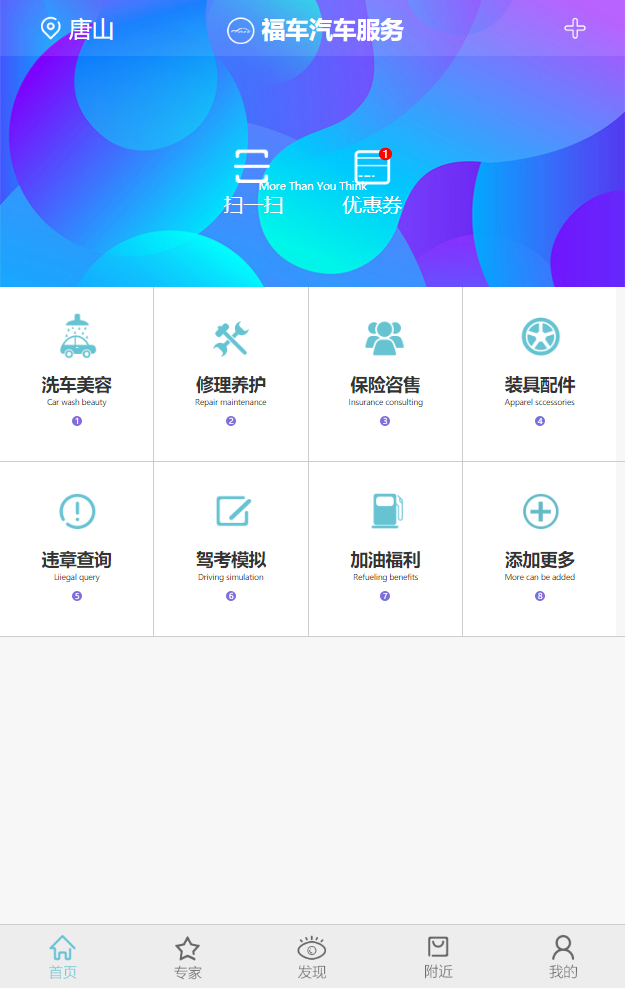Open the 发现 discover tab
This screenshot has height=988, width=625.
[312, 957]
